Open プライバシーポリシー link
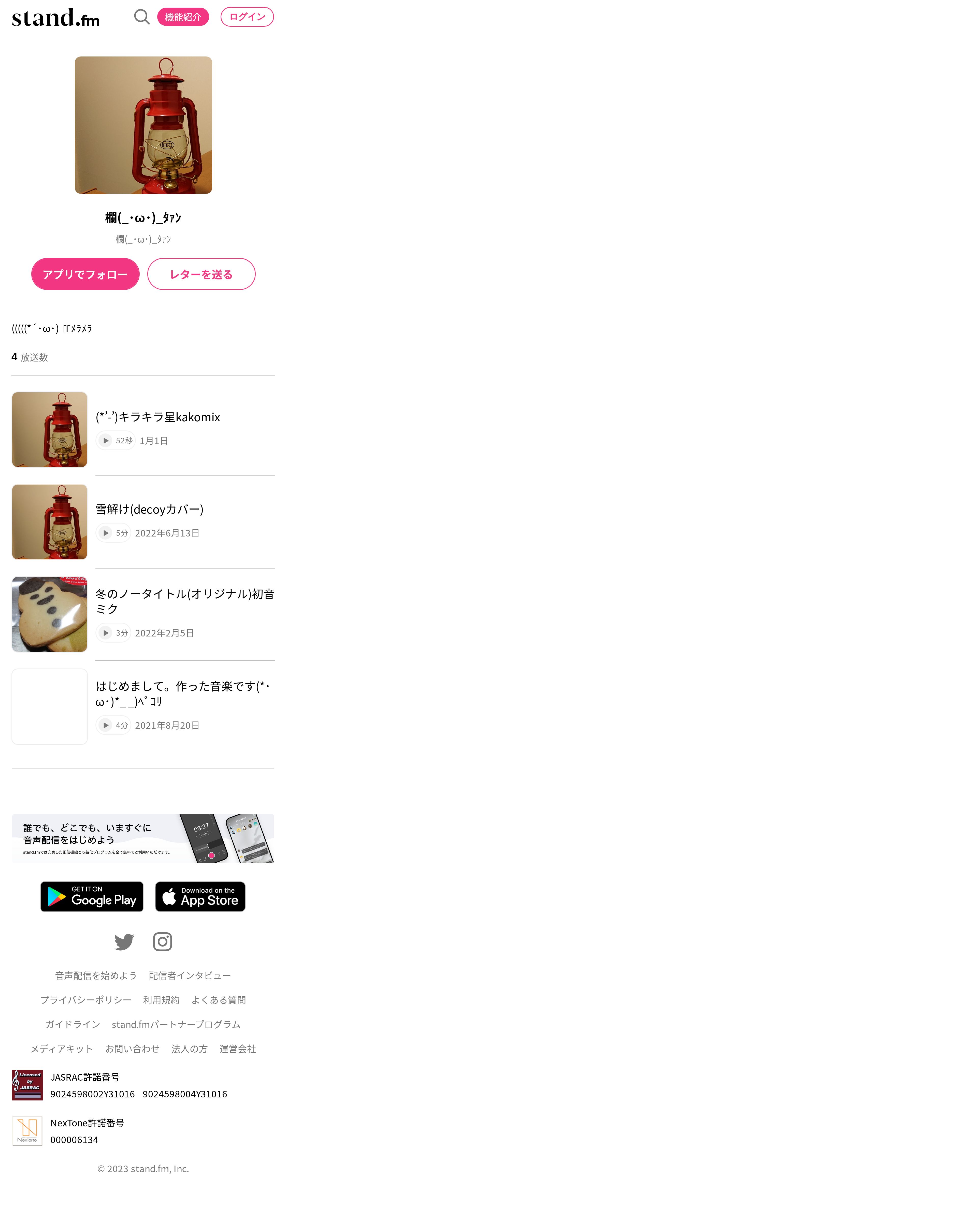This screenshot has width=980, height=1205. 86,999
